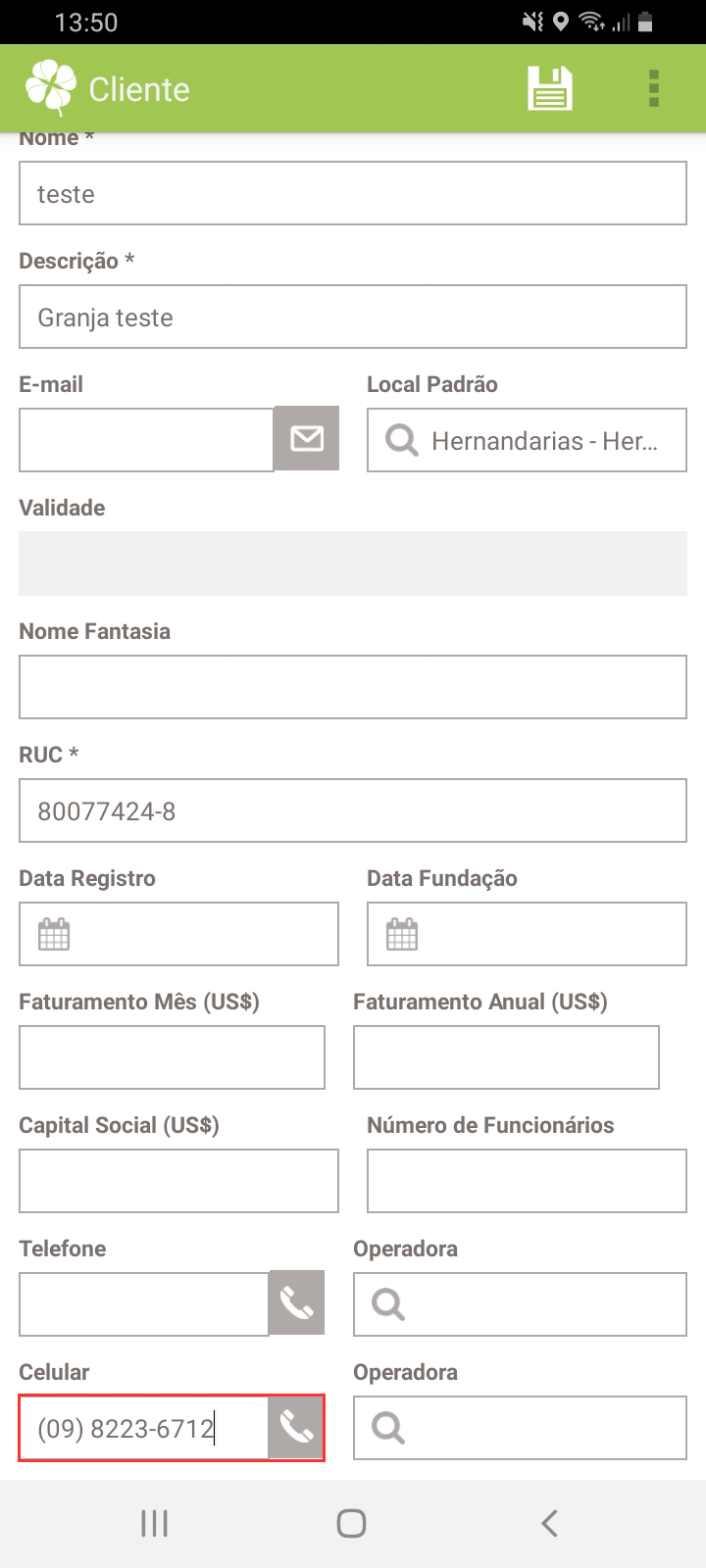
Task: Search Operadora for the Telefone
Action: pos(520,1304)
